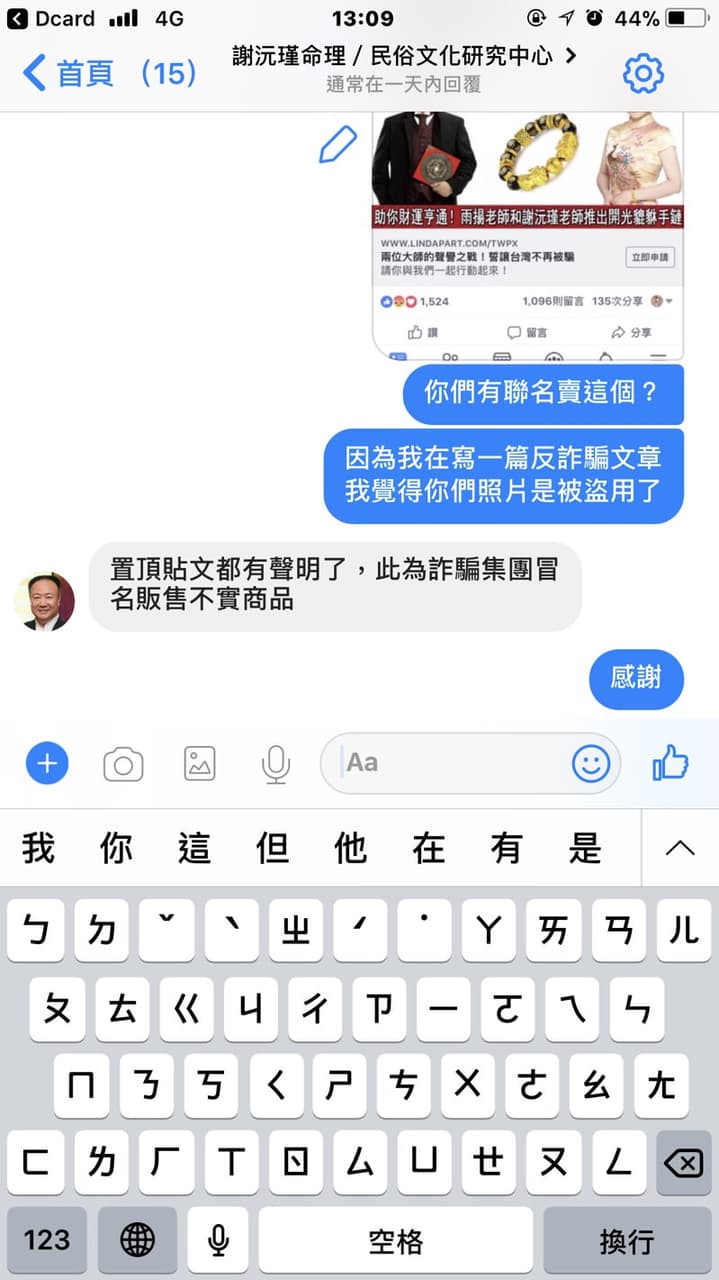
Task: Record a voice message with microphone
Action: point(275,764)
